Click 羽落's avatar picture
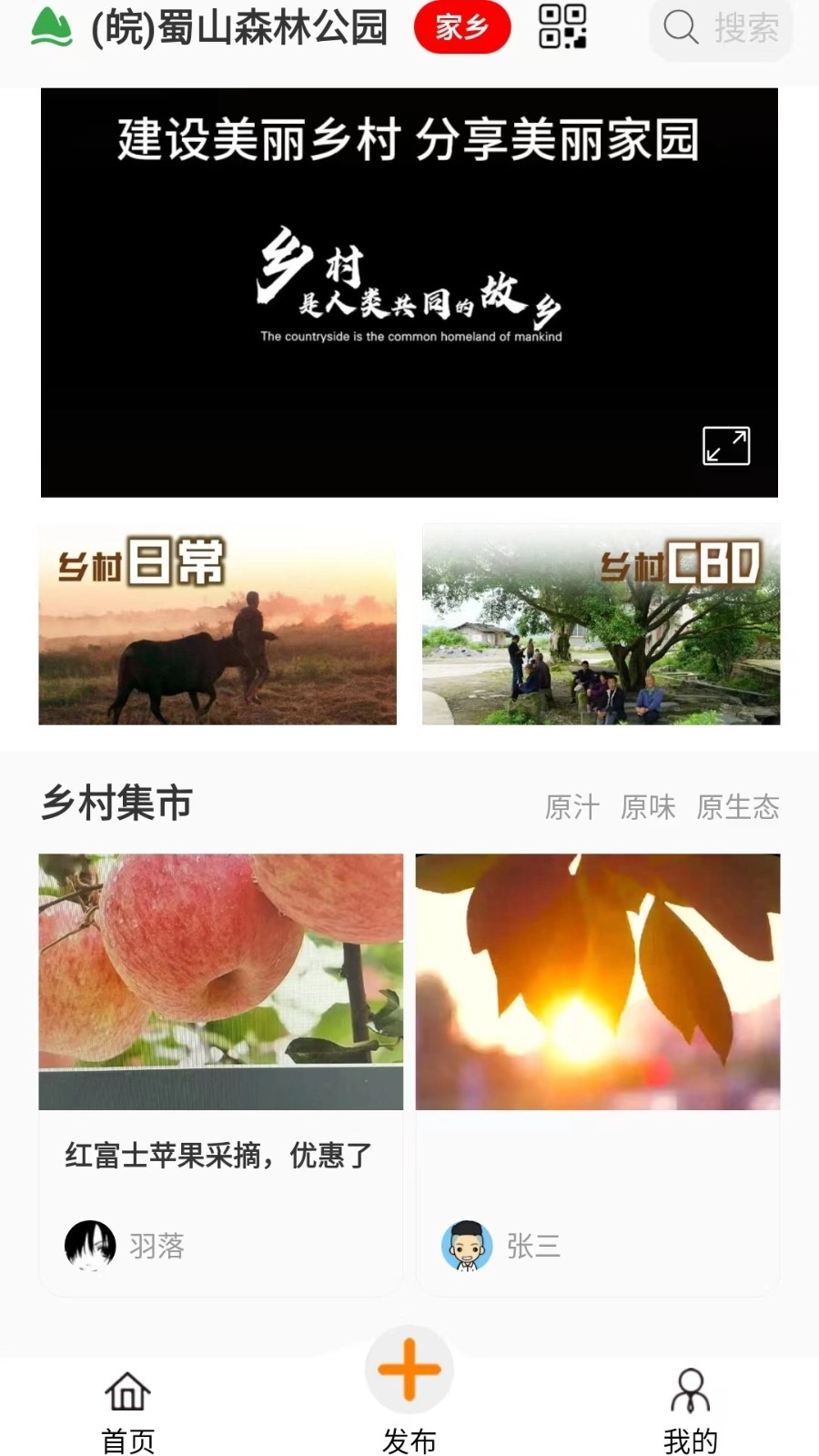Viewport: 819px width, 1456px height. [x=88, y=1244]
